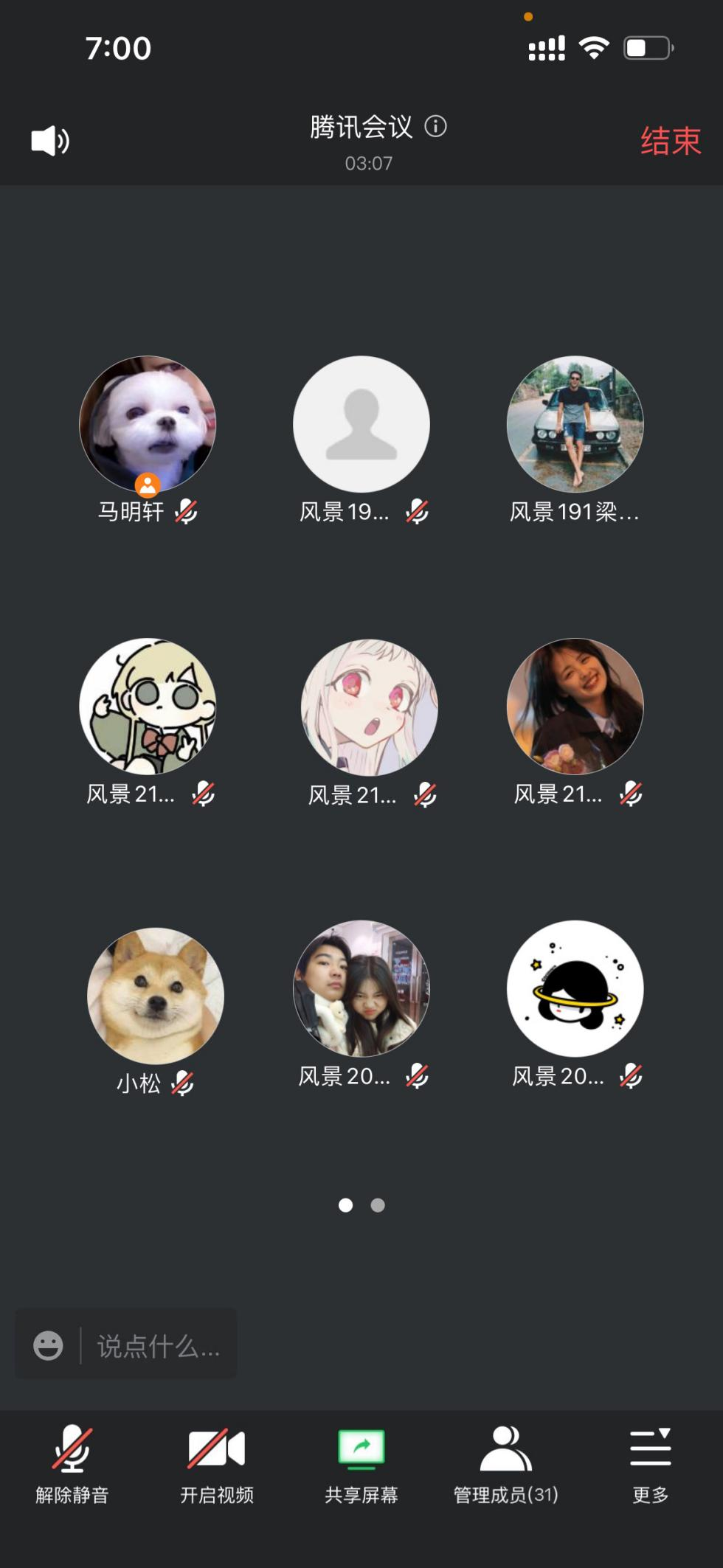Select the participant with default gray avatar
Image resolution: width=723 pixels, height=1568 pixels.
pyautogui.click(x=361, y=425)
